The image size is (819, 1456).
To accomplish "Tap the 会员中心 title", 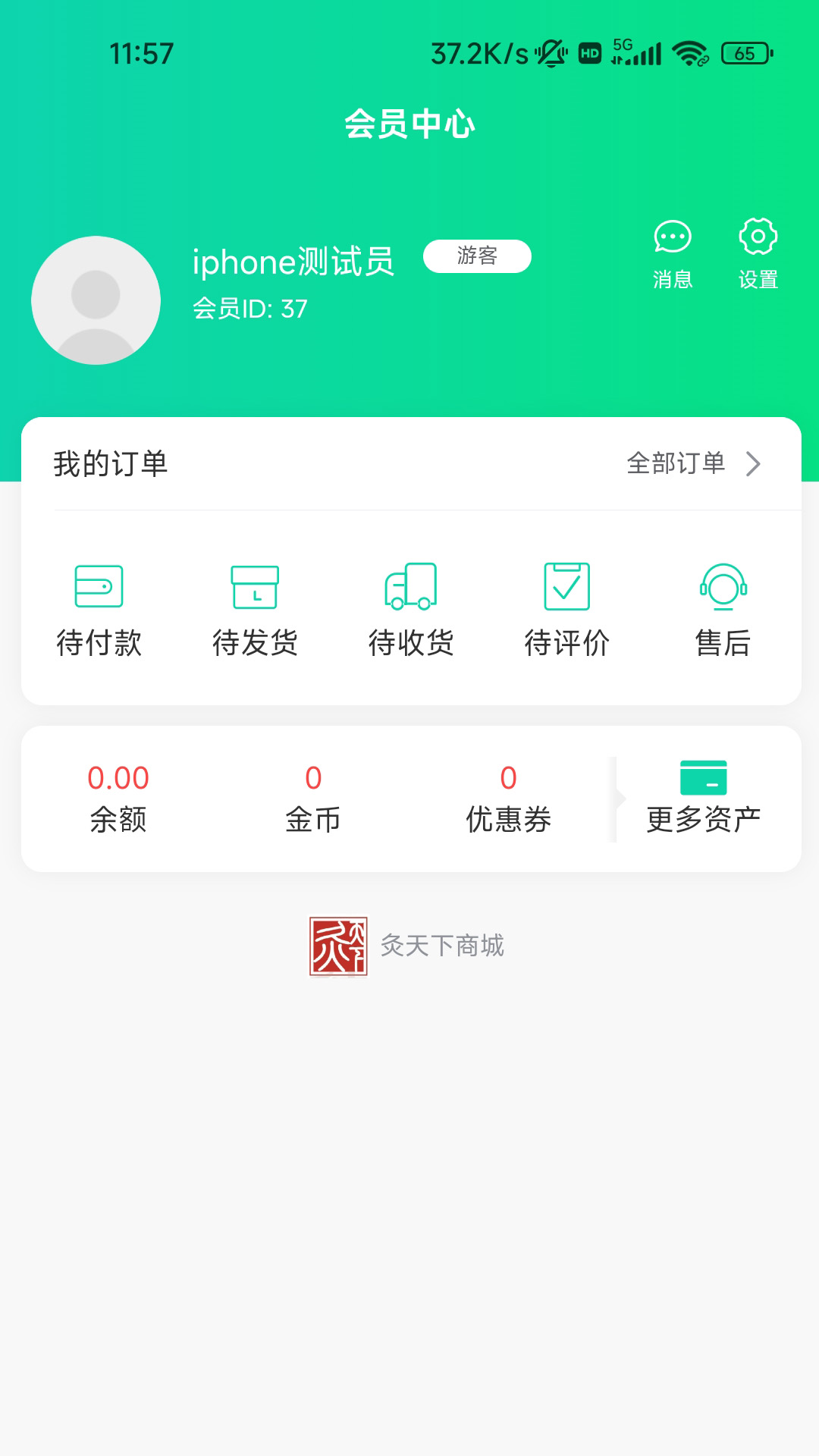I will pyautogui.click(x=409, y=124).
